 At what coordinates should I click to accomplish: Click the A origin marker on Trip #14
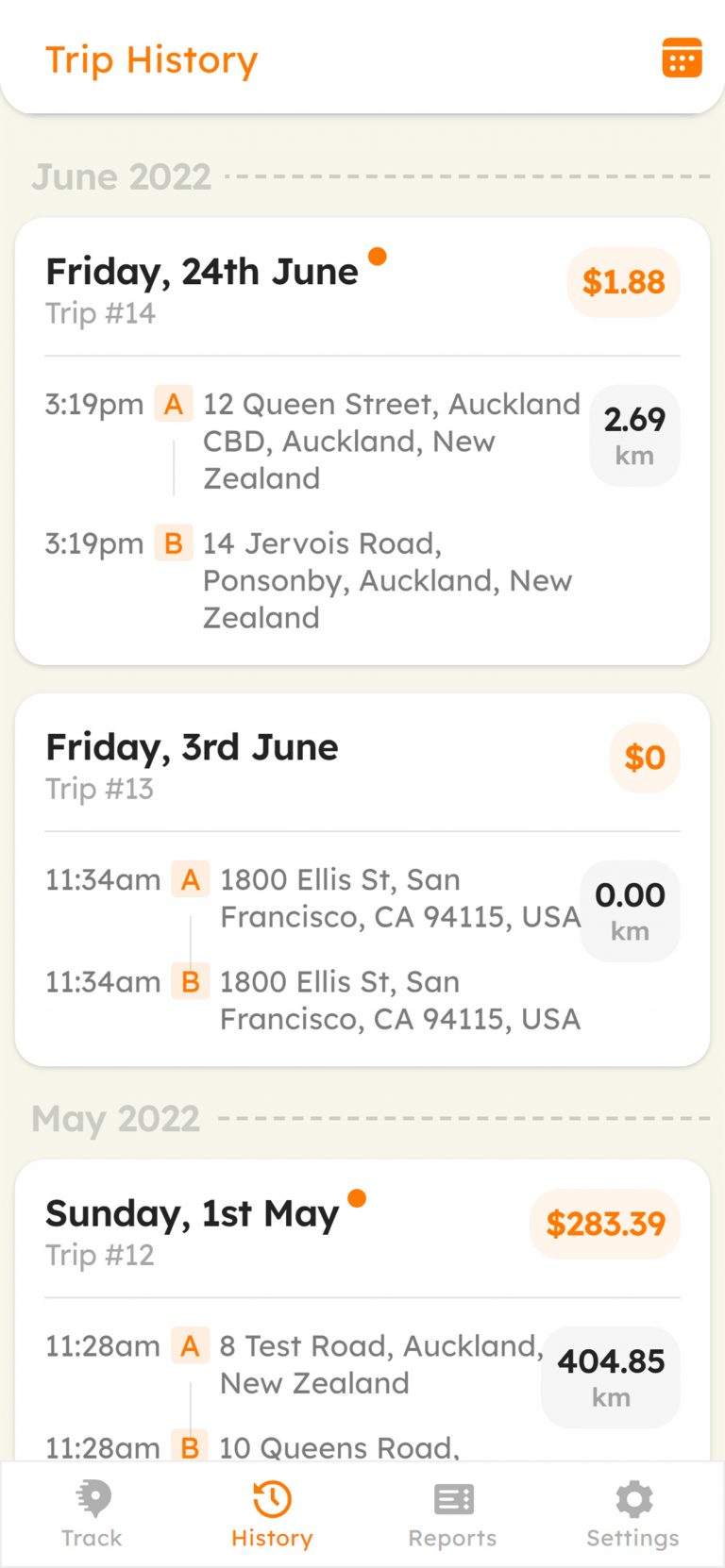pos(173,404)
